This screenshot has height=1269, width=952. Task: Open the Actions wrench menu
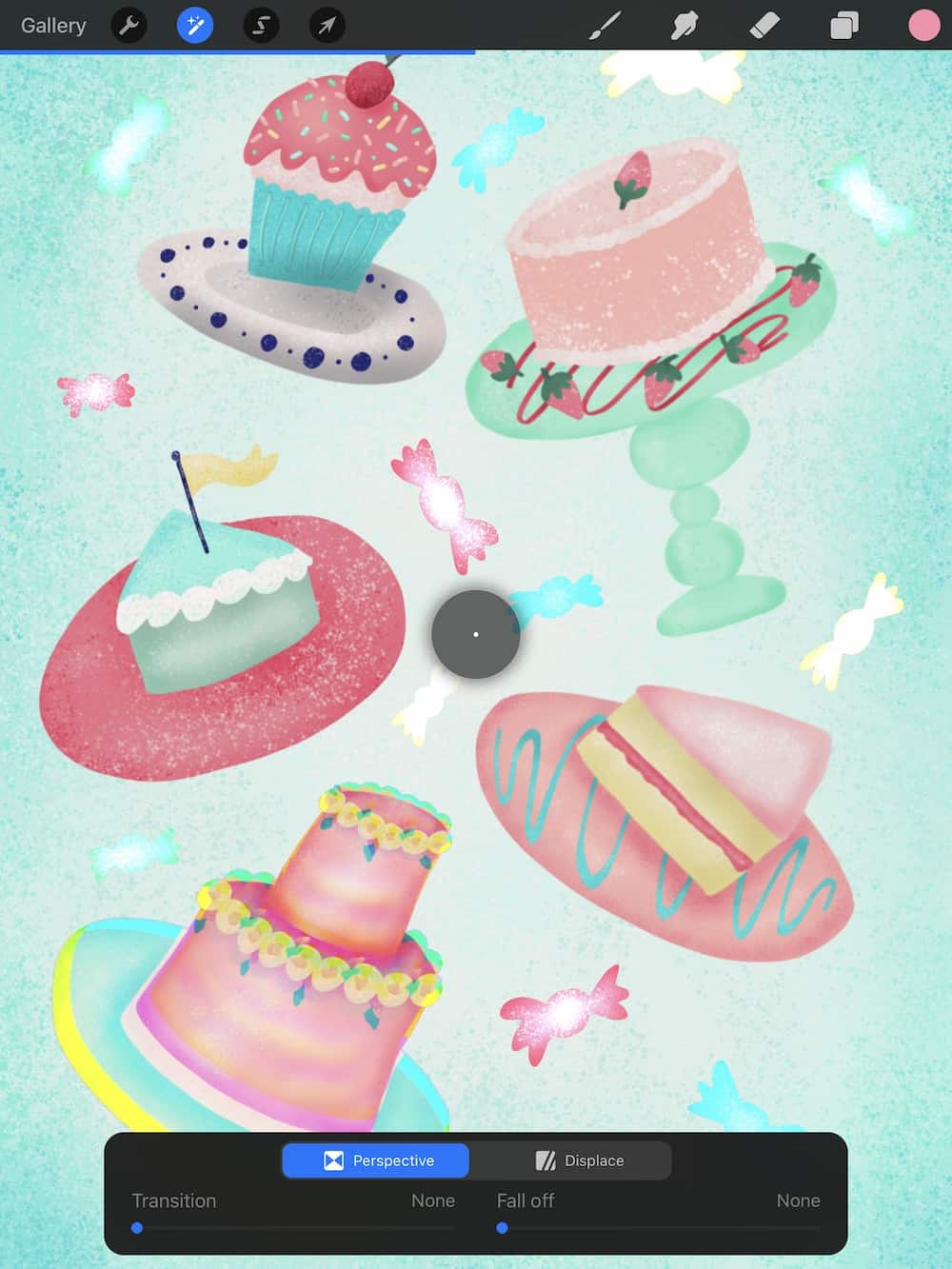pyautogui.click(x=129, y=26)
